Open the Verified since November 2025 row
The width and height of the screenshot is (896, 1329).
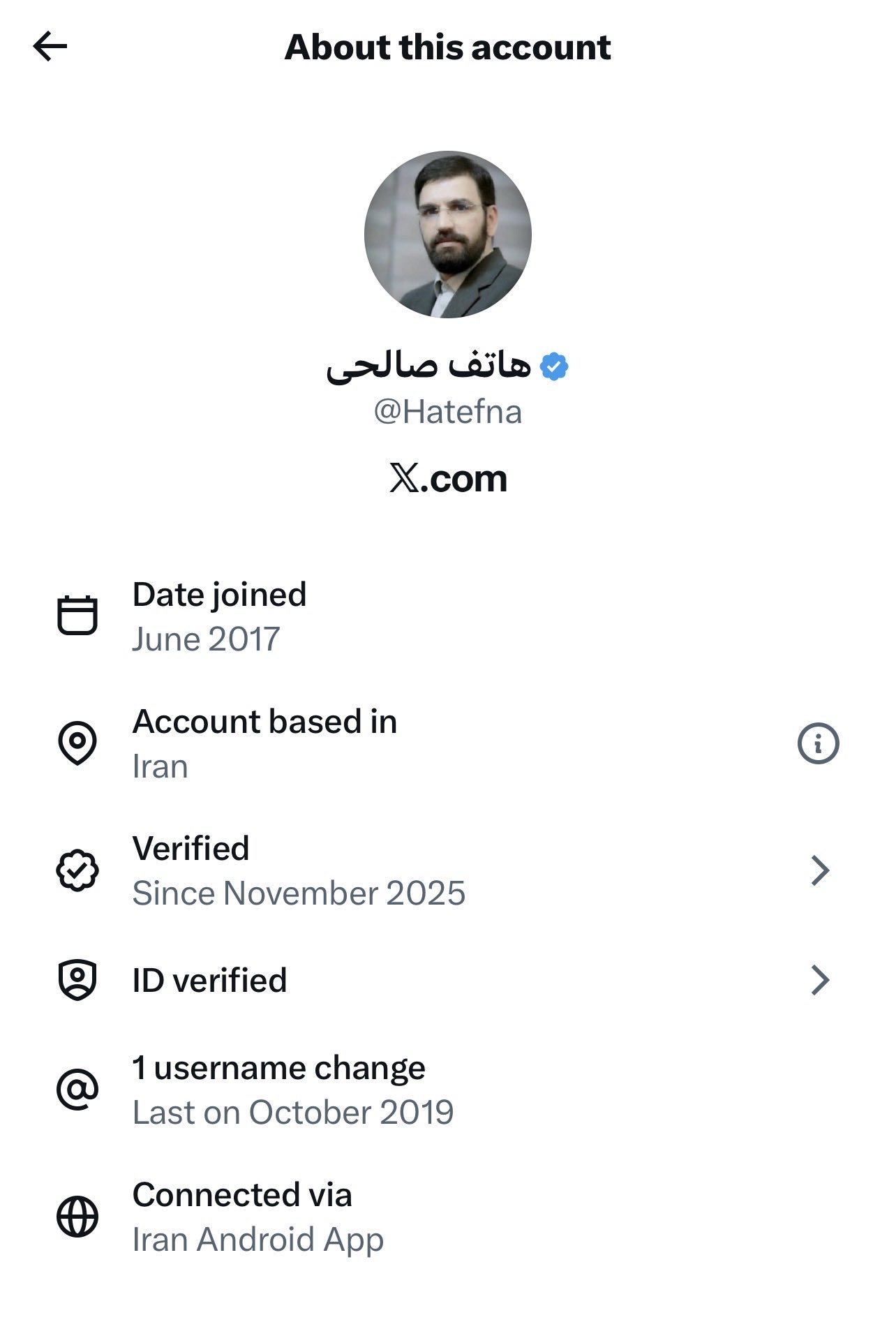[447, 870]
